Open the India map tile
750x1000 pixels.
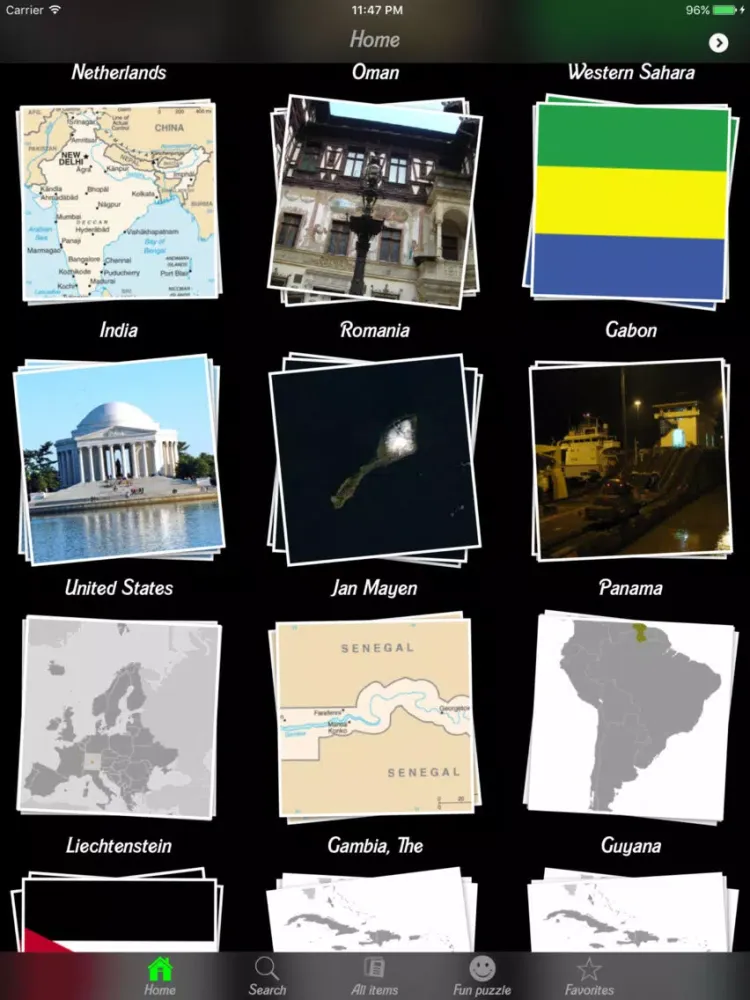tap(118, 203)
